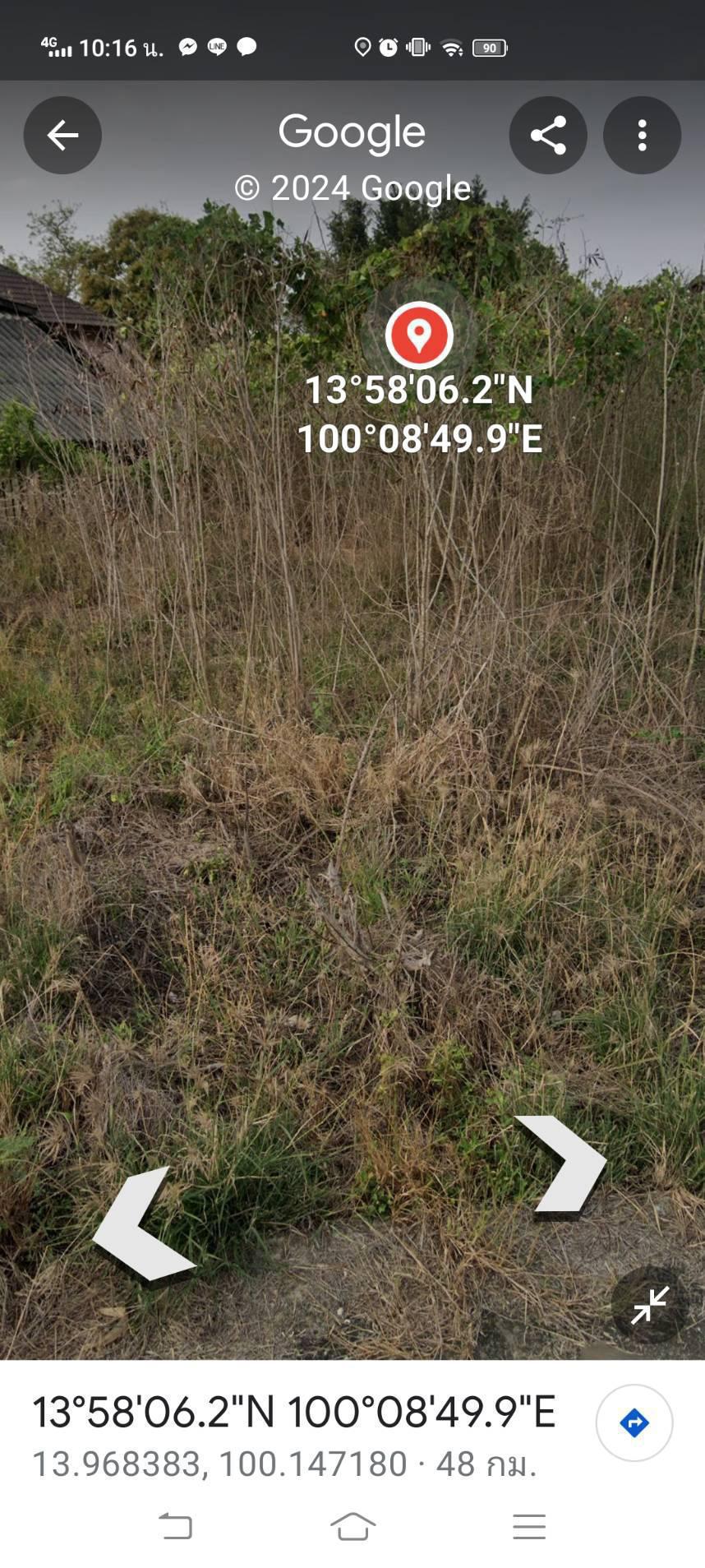Open recent apps from the navigation bar

(x=529, y=1526)
